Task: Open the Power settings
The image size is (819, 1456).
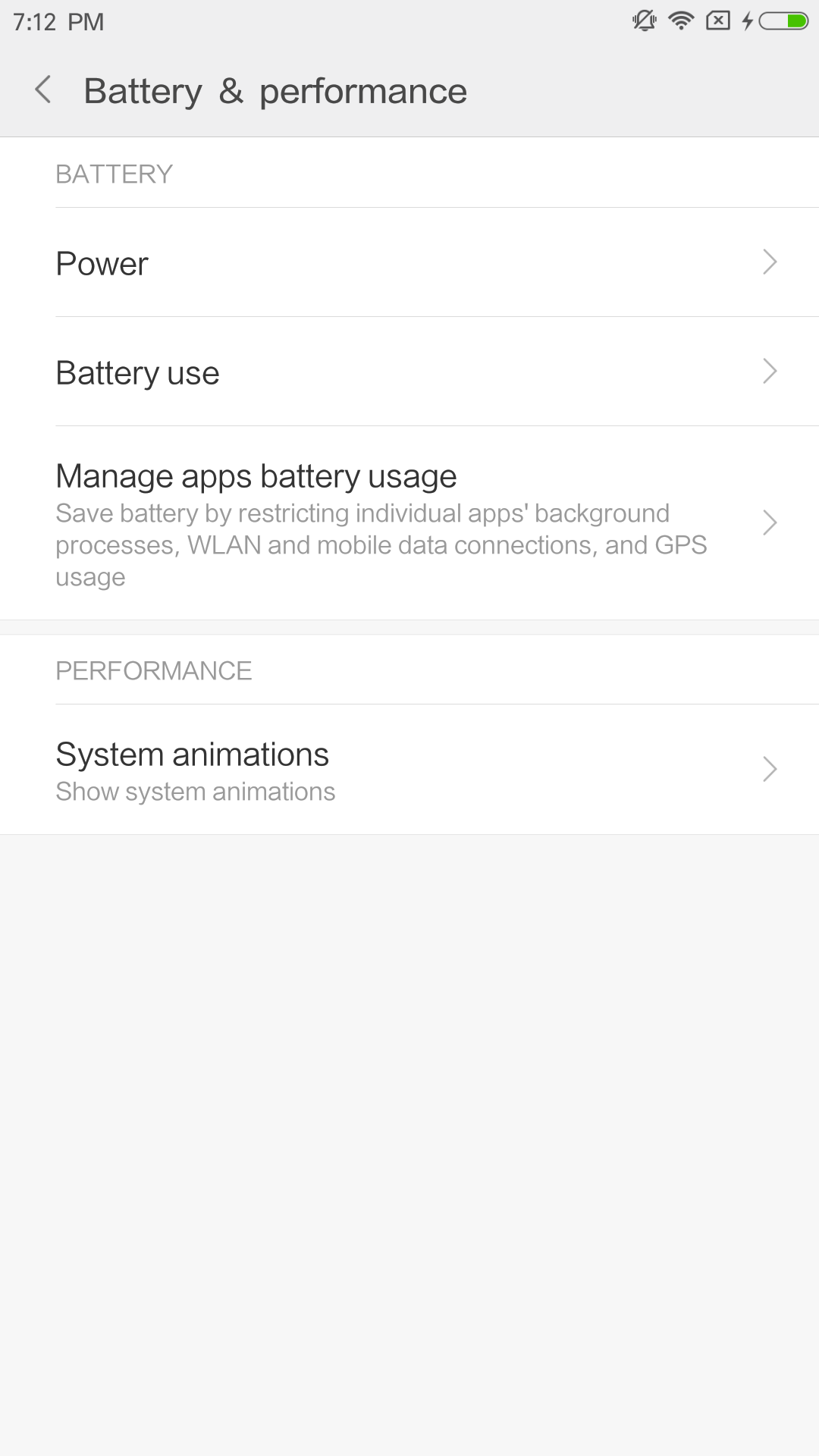Action: [409, 262]
